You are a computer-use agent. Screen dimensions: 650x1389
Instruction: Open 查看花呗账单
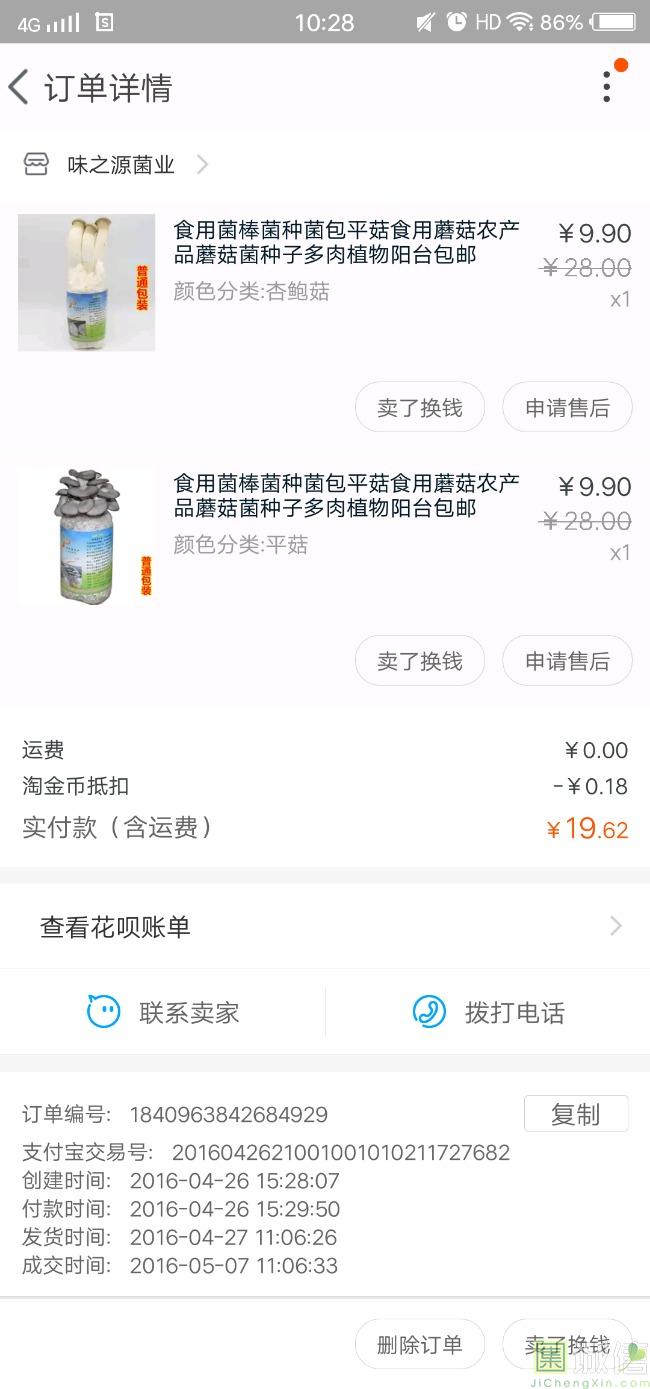[x=325, y=927]
